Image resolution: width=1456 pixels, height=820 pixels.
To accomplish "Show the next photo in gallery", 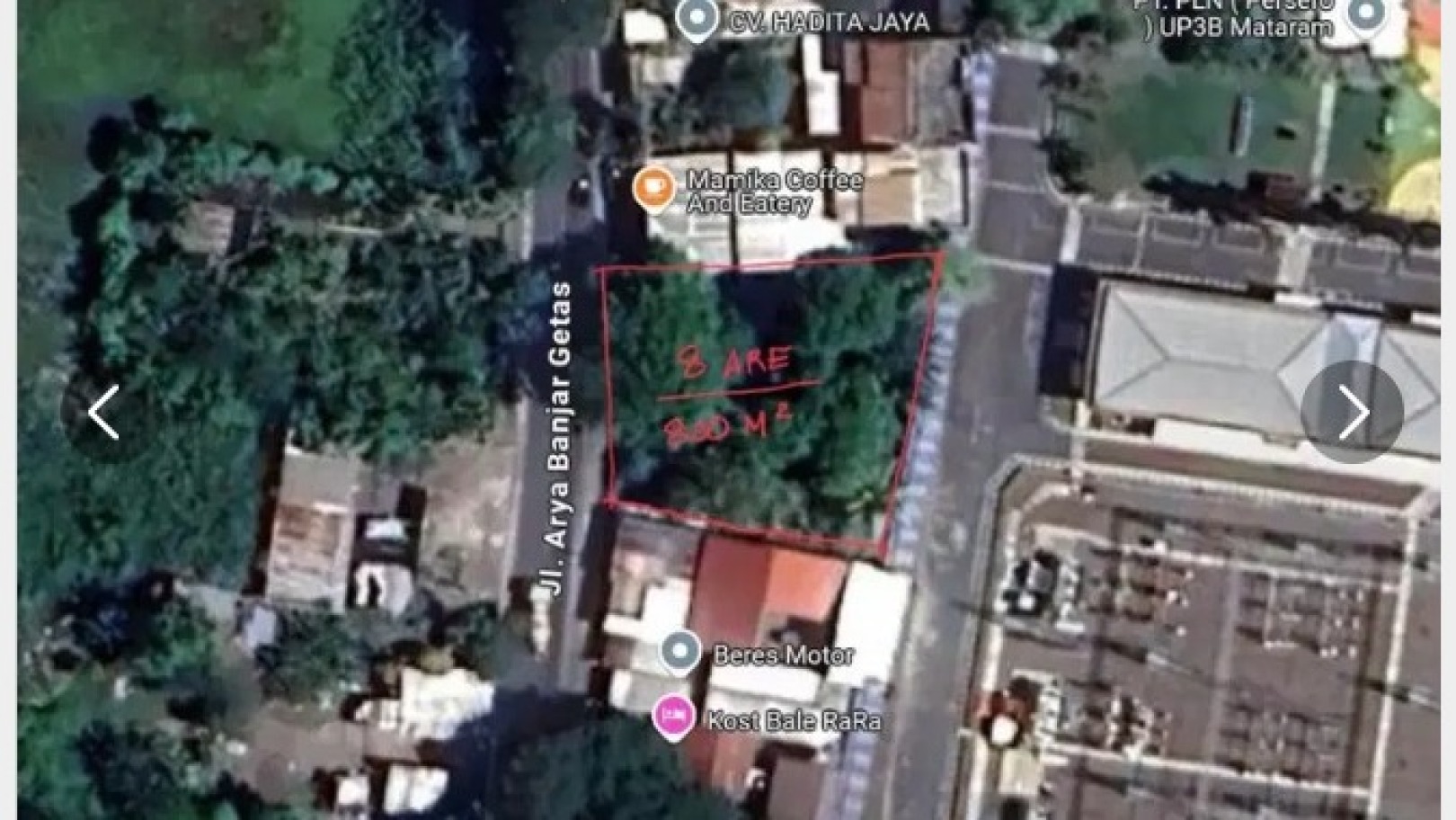I will pyautogui.click(x=1351, y=413).
